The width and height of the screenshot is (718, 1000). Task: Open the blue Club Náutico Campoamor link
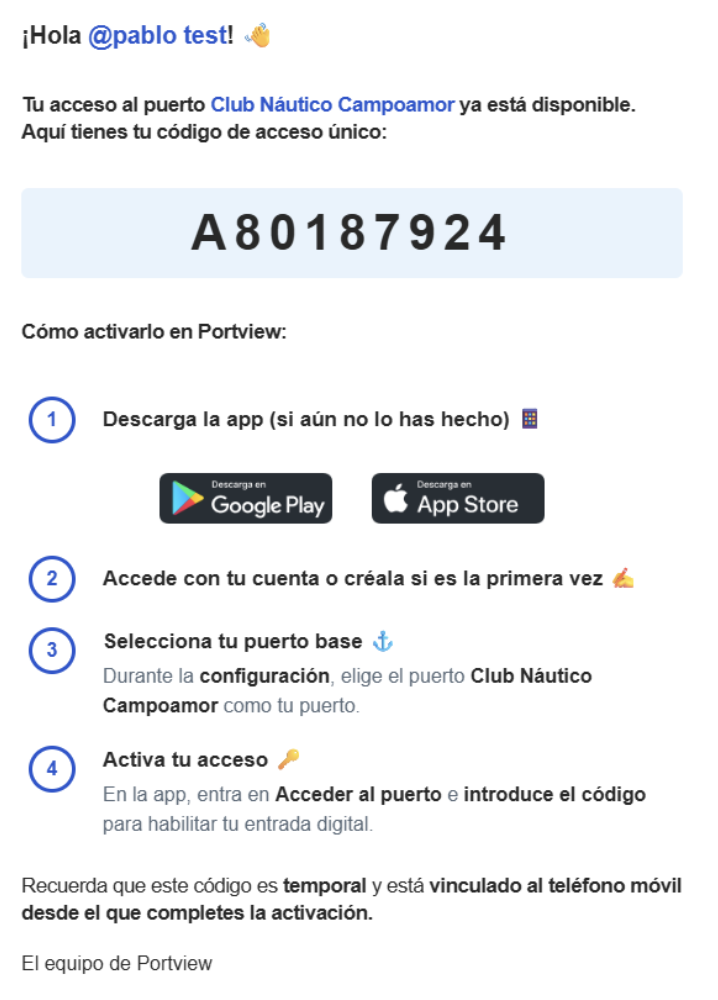point(332,105)
